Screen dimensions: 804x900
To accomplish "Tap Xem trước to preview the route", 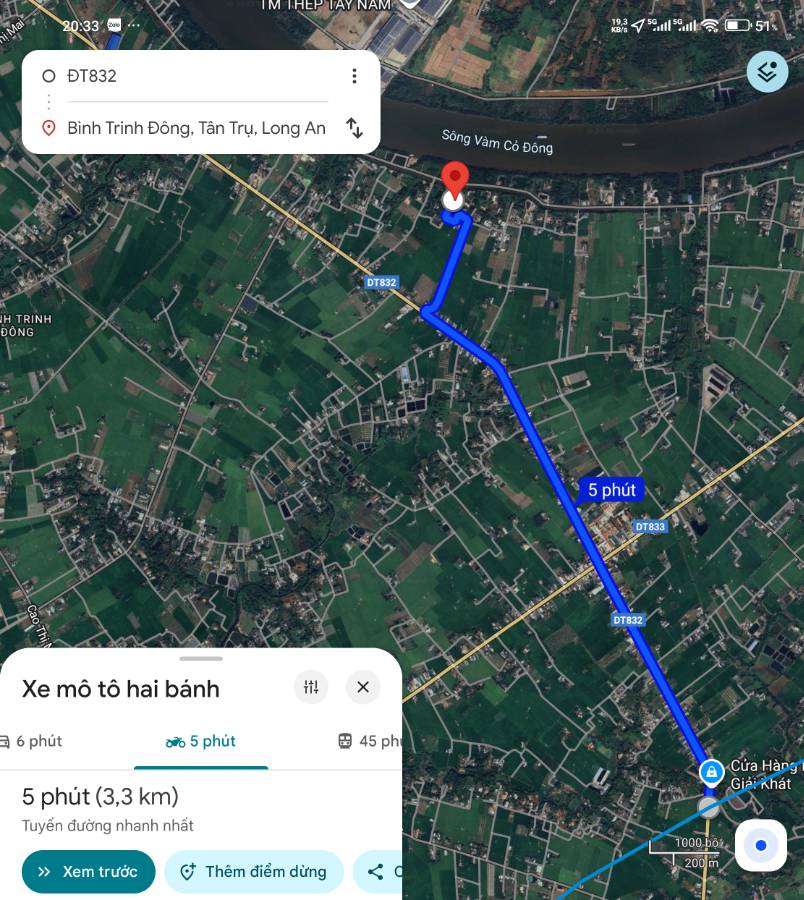I will [88, 871].
